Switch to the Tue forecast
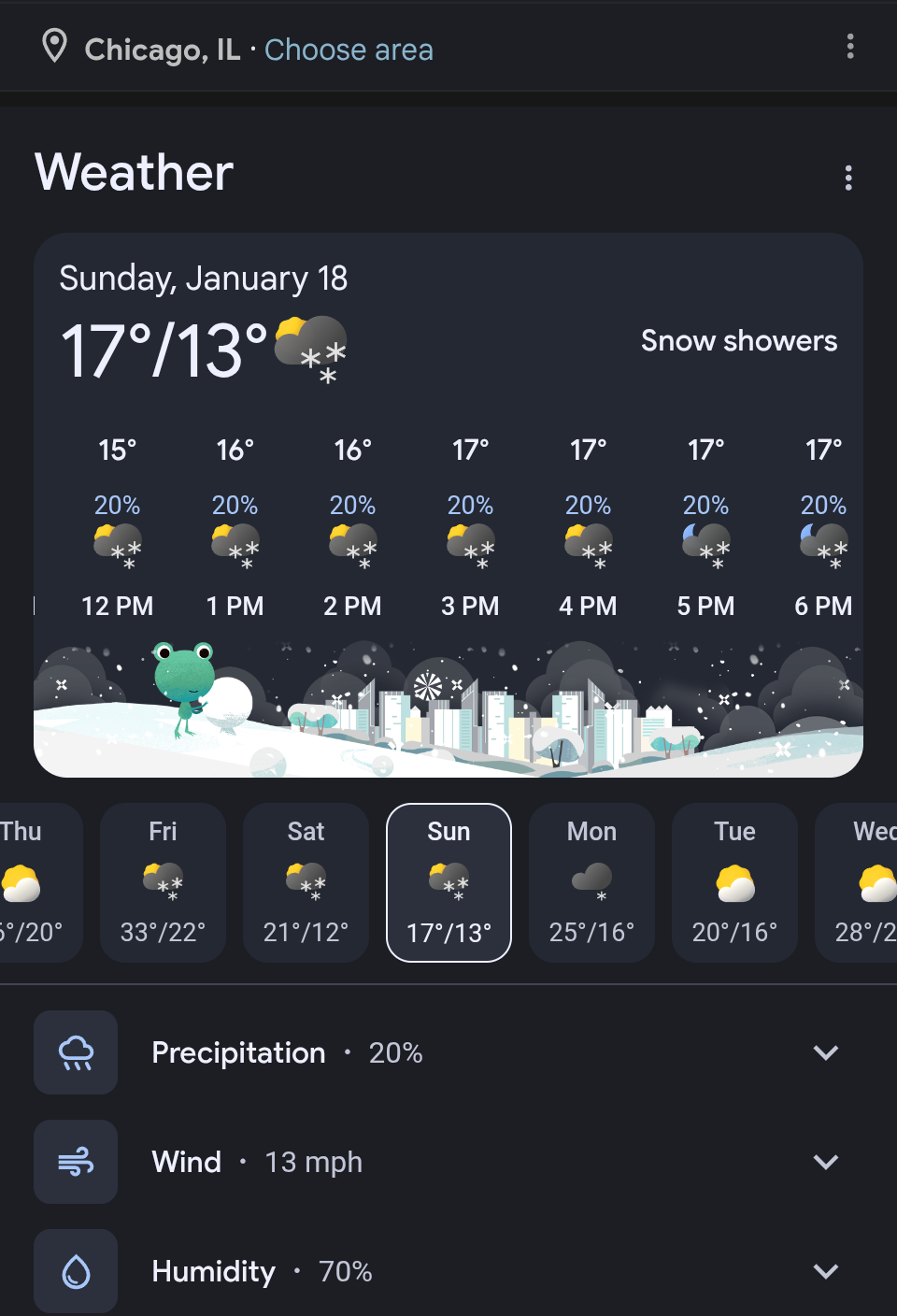Screen dimensions: 897x1316 coord(734,882)
